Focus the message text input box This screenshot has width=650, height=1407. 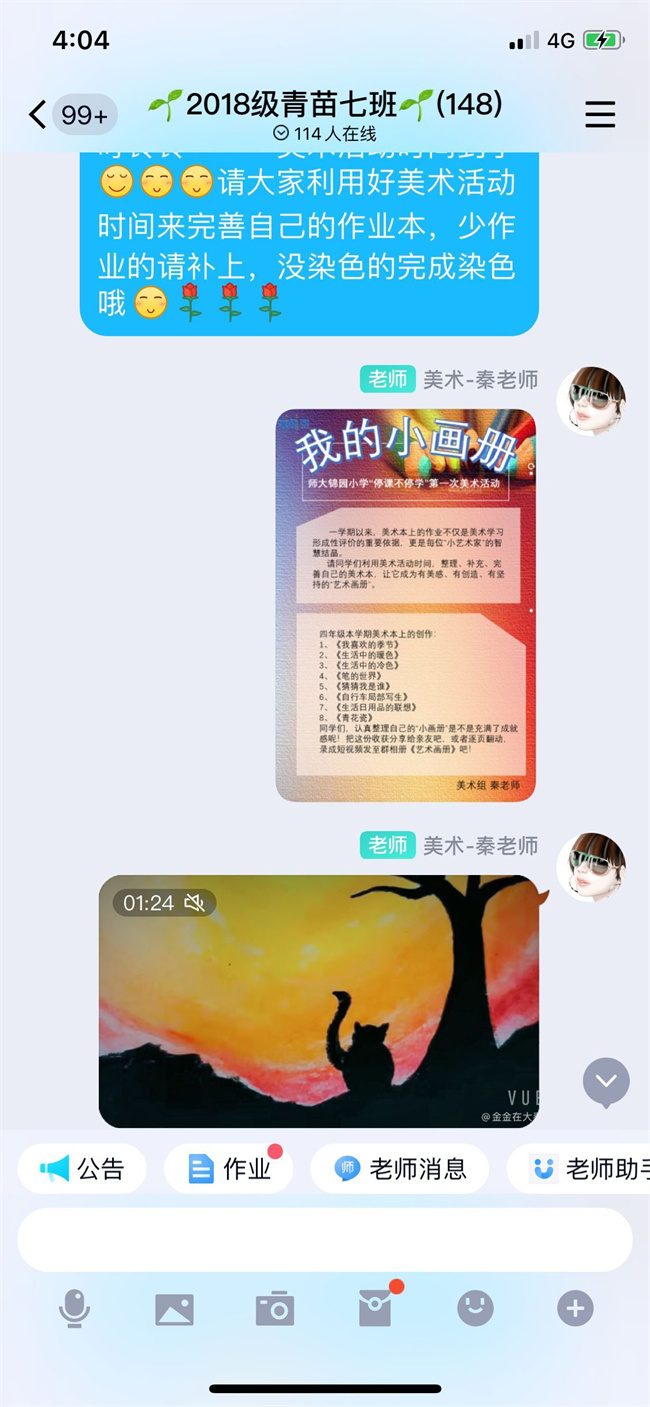[x=324, y=1240]
